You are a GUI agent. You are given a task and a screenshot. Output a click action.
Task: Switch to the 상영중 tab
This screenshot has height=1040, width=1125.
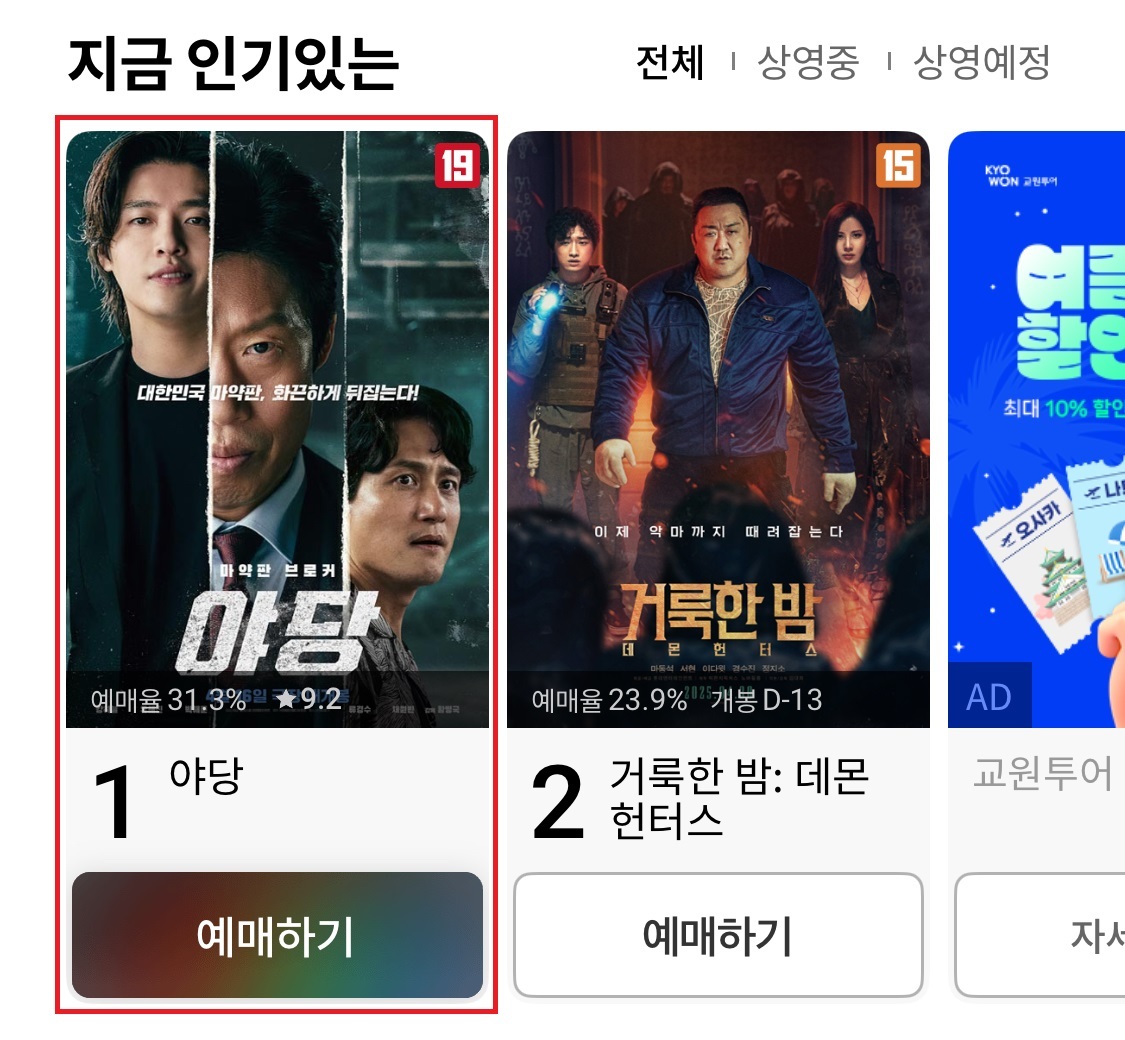808,63
